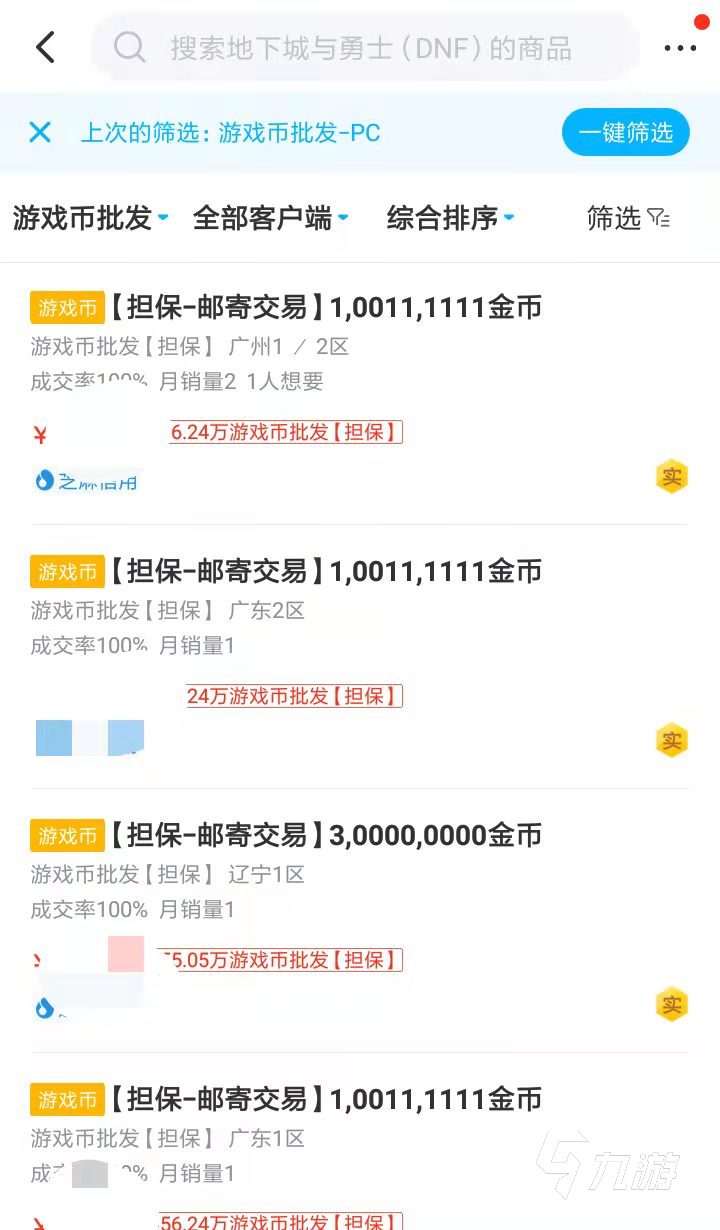Tap the 一键筛选 quick filter button
The image size is (720, 1230).
625,131
